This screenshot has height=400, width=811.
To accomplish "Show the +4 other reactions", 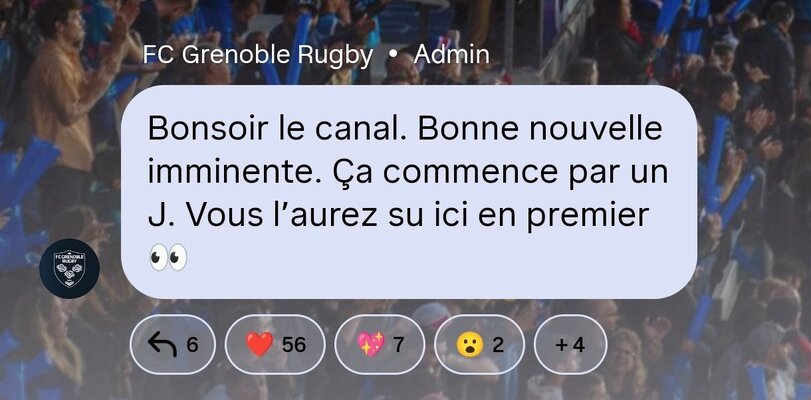I will [570, 345].
